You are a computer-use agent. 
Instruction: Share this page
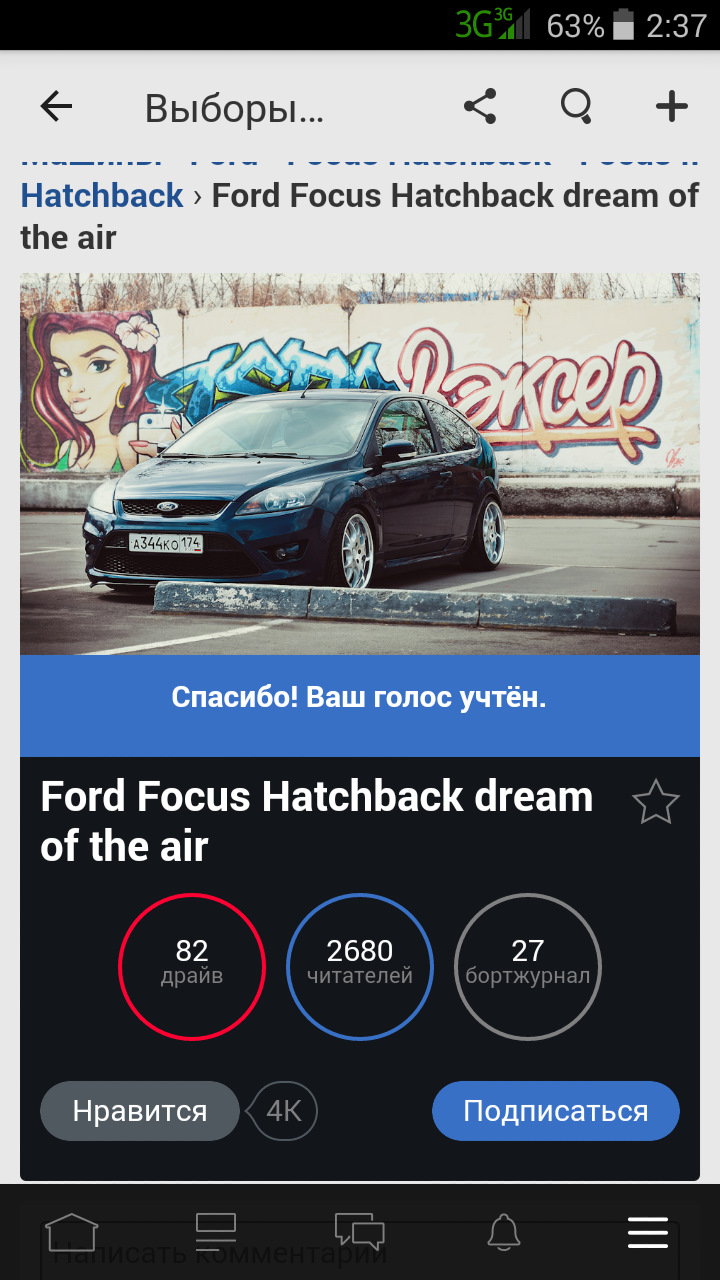[x=480, y=107]
